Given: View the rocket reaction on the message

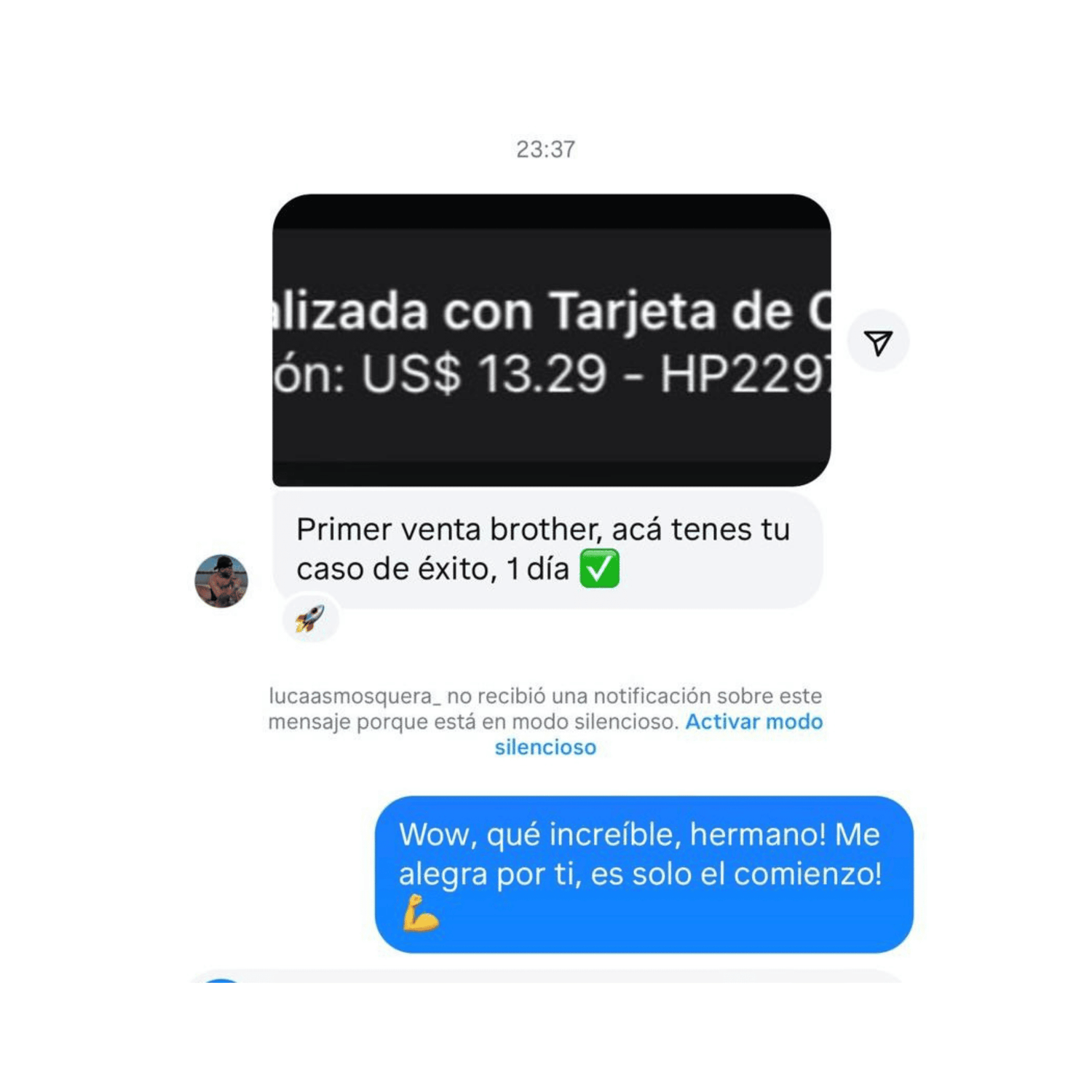Looking at the screenshot, I should click(310, 619).
